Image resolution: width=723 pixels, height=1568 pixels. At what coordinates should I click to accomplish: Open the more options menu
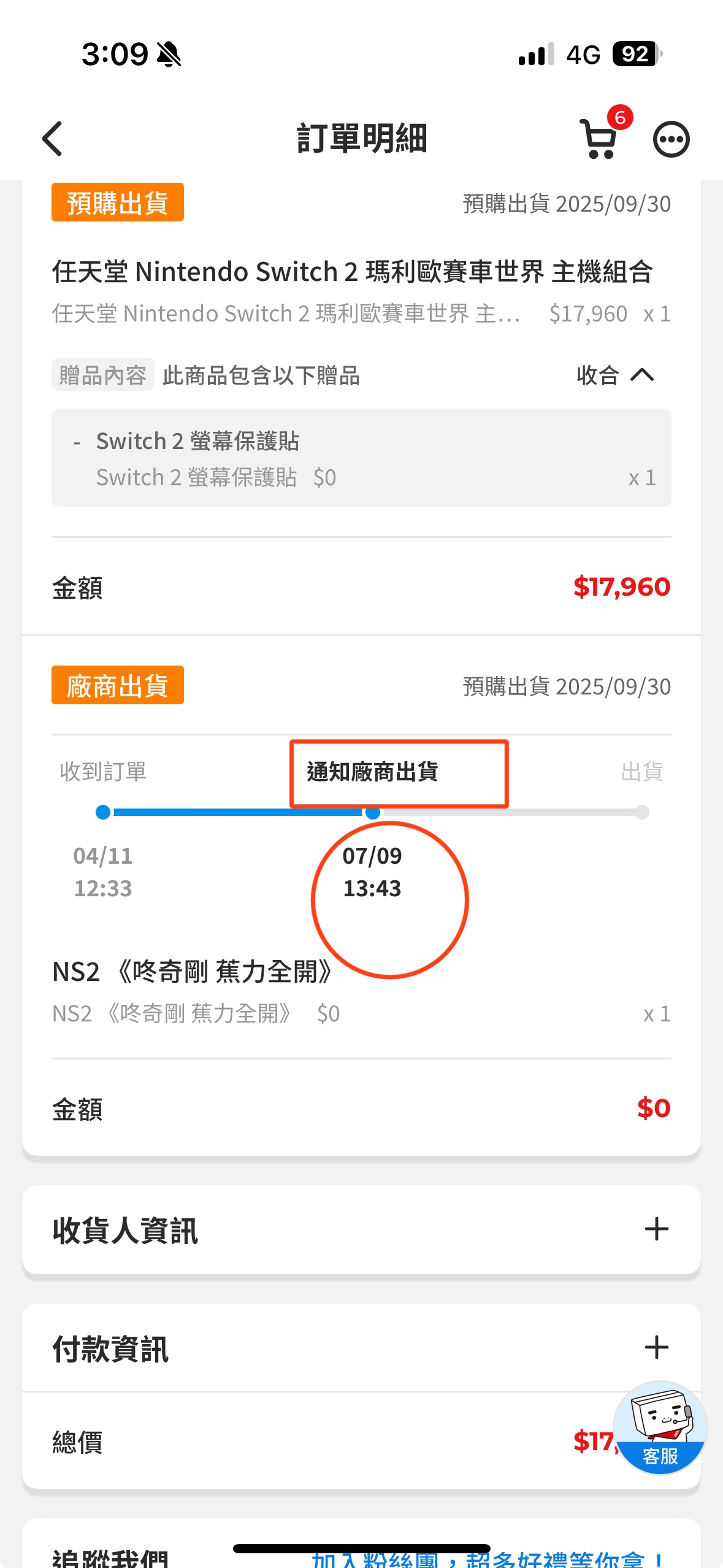coord(671,140)
